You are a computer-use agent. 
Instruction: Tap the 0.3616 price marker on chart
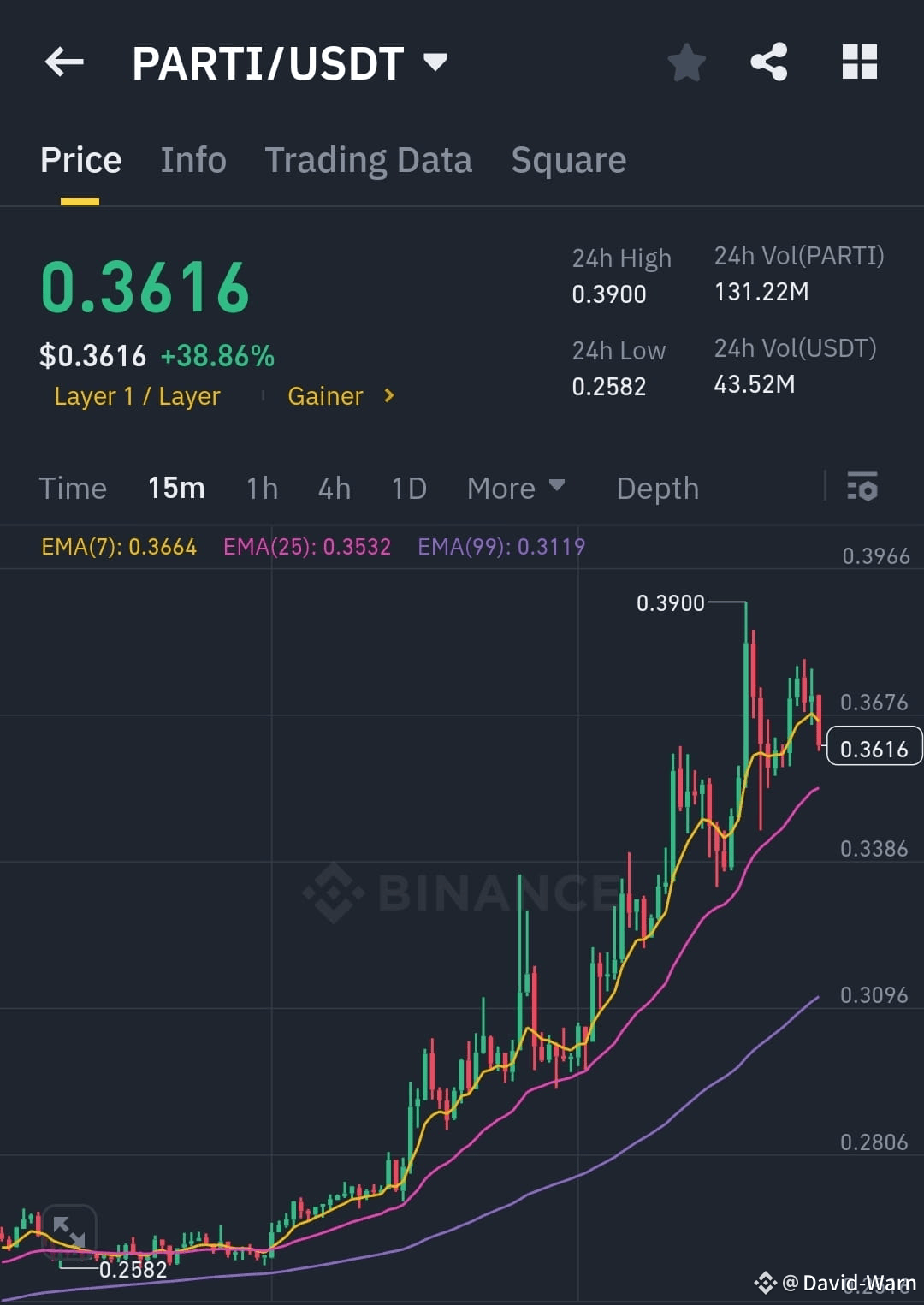pyautogui.click(x=874, y=747)
